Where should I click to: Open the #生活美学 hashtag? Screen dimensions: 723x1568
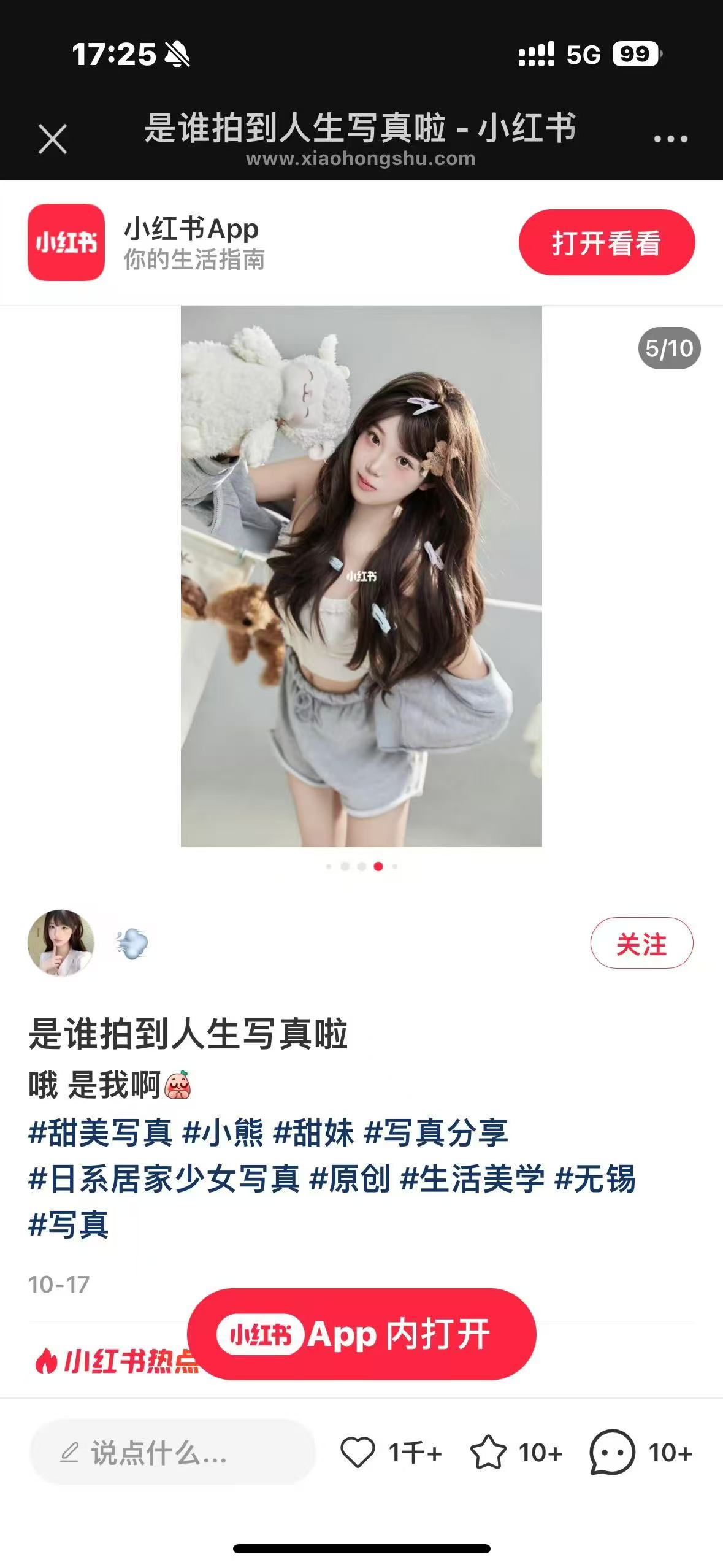[472, 1178]
